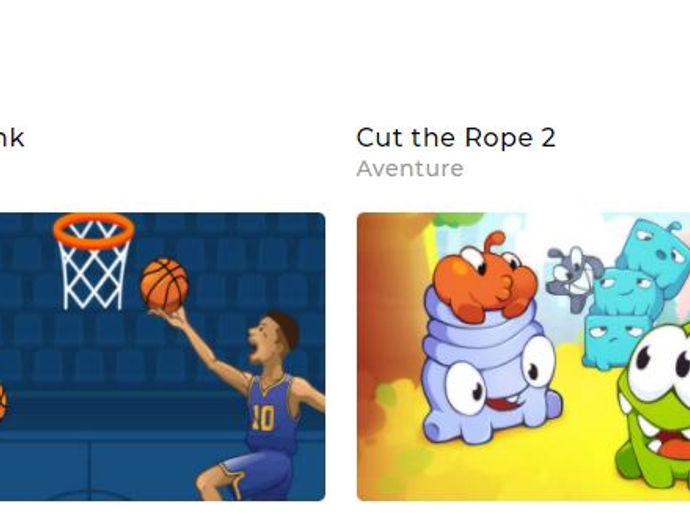The width and height of the screenshot is (690, 518).
Task: Open the basketball dunk game tile
Action: click(x=162, y=356)
